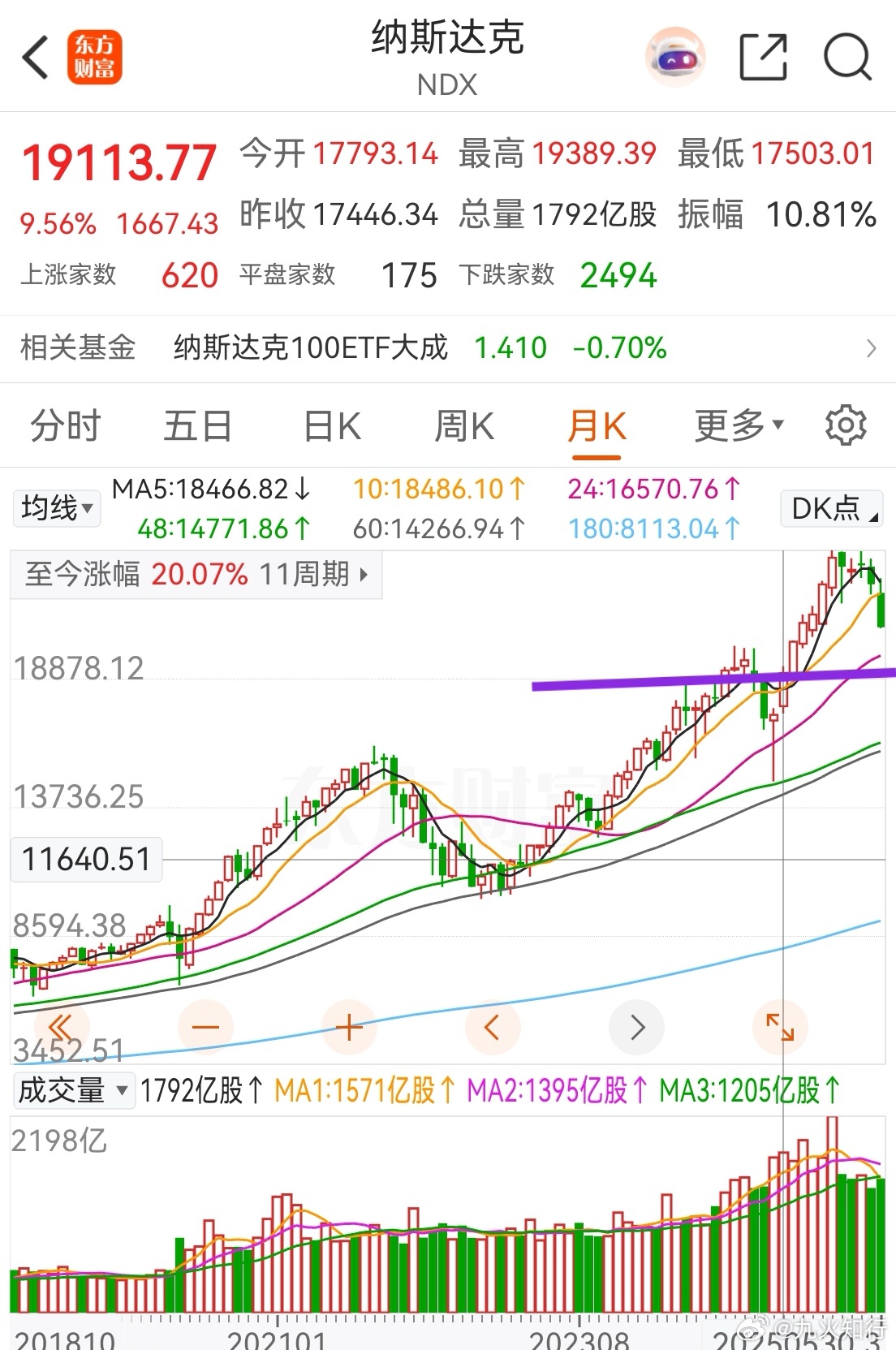Tap the 东方财富 logo
The width and height of the screenshot is (896, 1350).
[94, 57]
